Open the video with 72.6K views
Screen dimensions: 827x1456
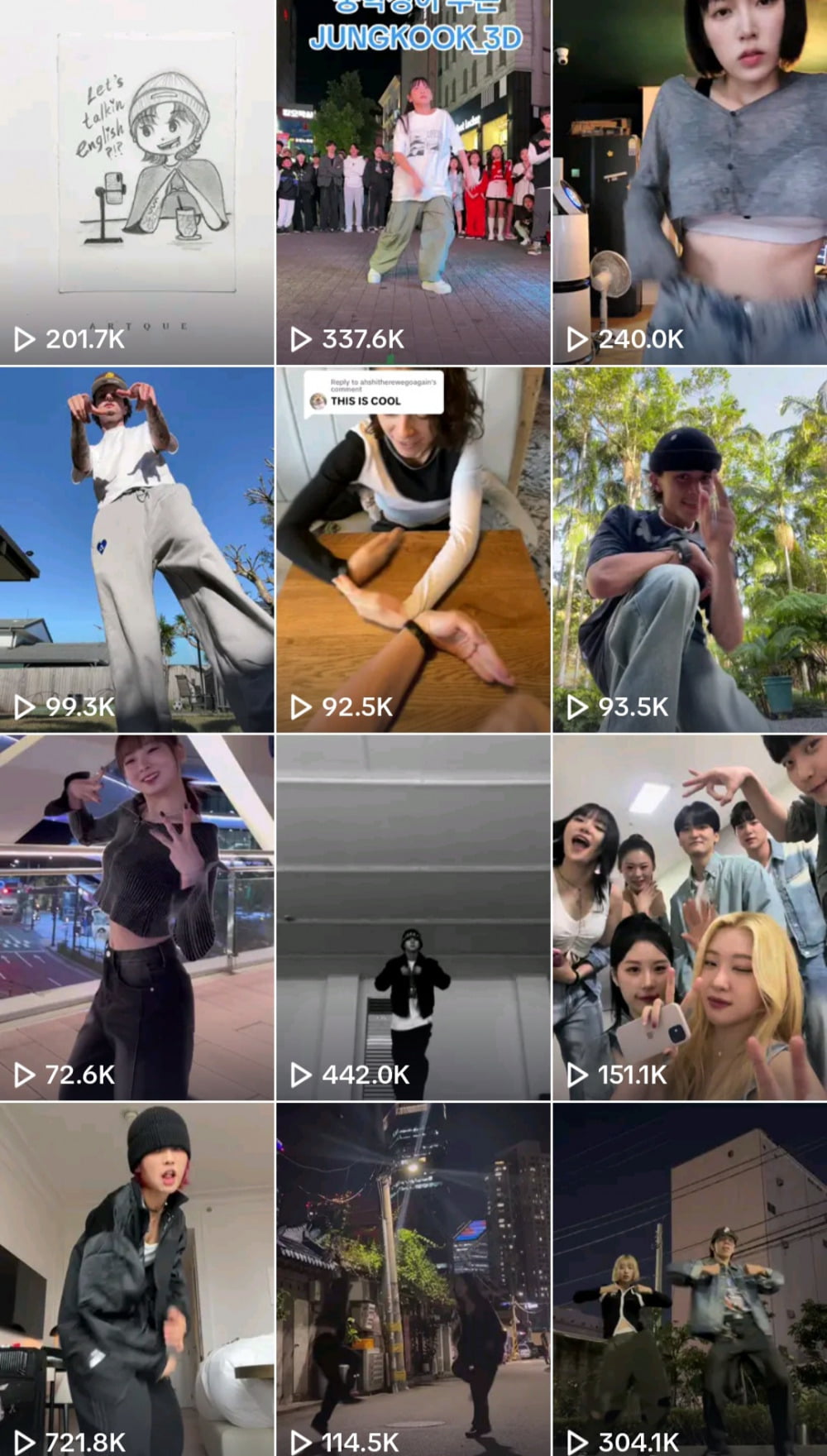tap(136, 917)
